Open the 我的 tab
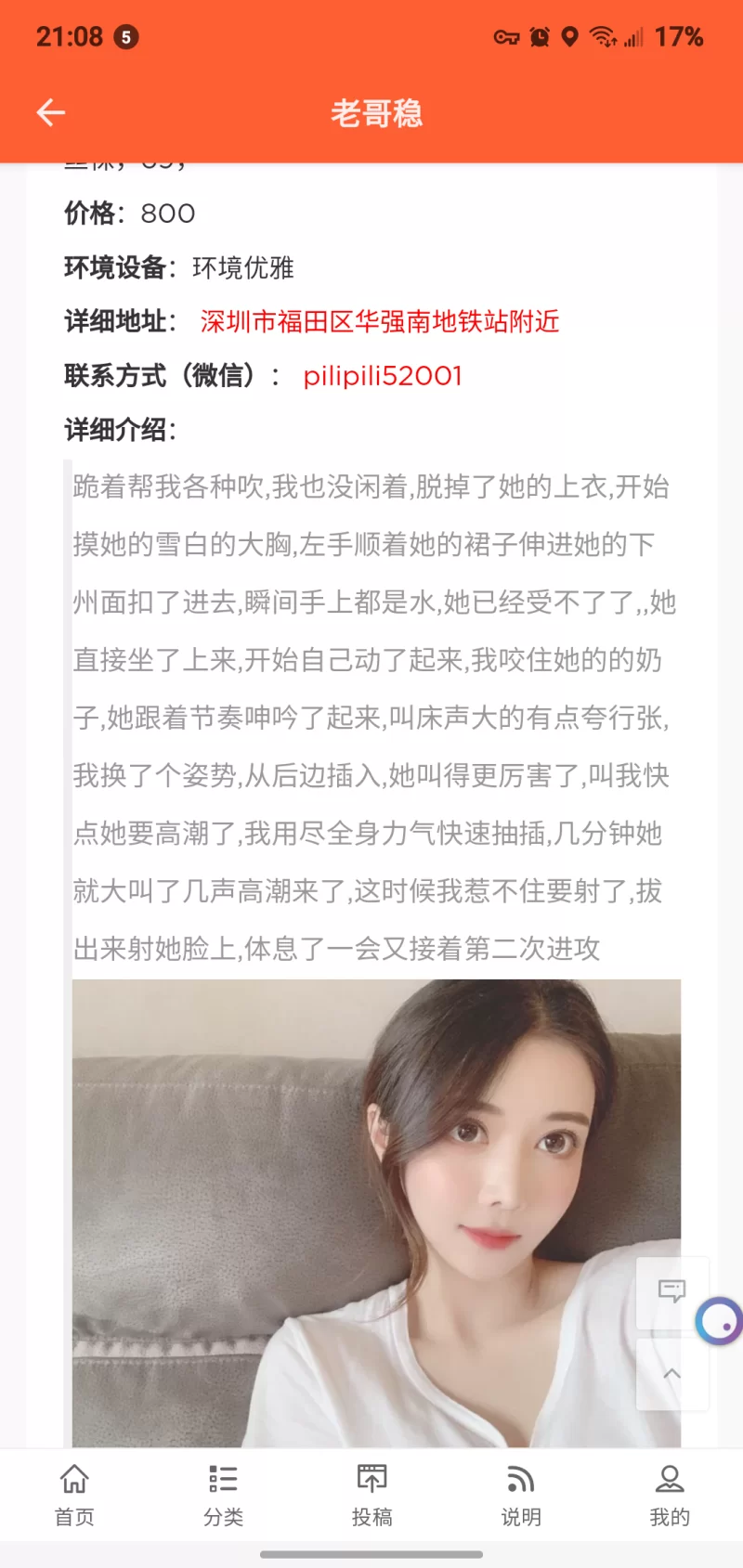This screenshot has width=743, height=1568. click(x=670, y=1494)
